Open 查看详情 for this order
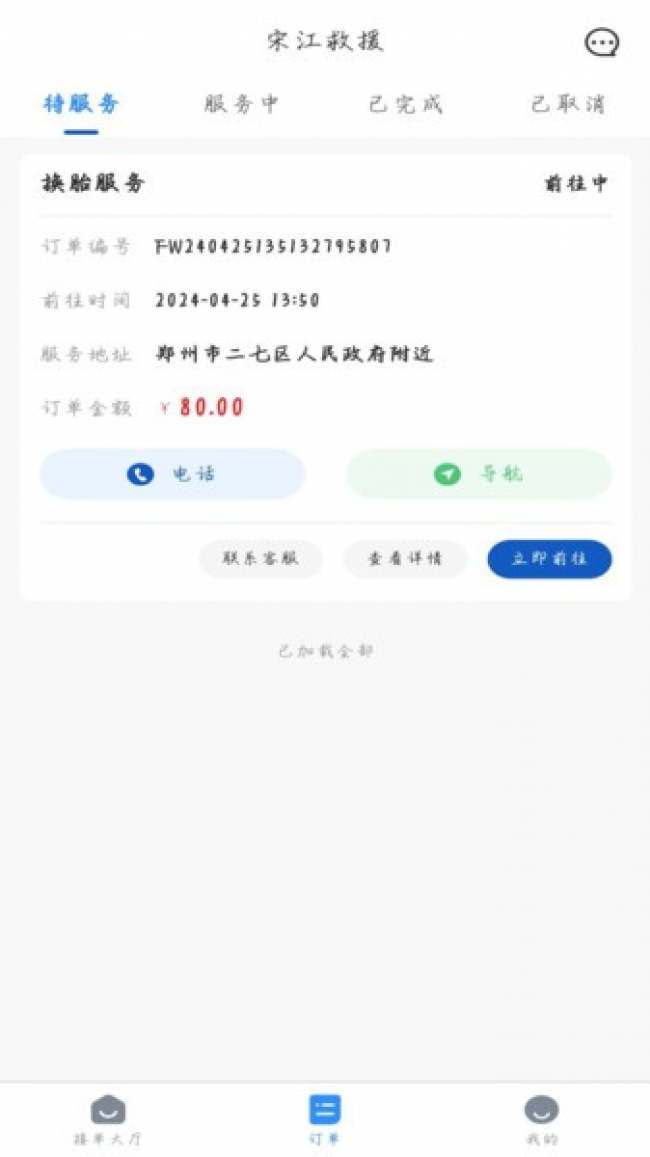The image size is (650, 1157). point(404,559)
